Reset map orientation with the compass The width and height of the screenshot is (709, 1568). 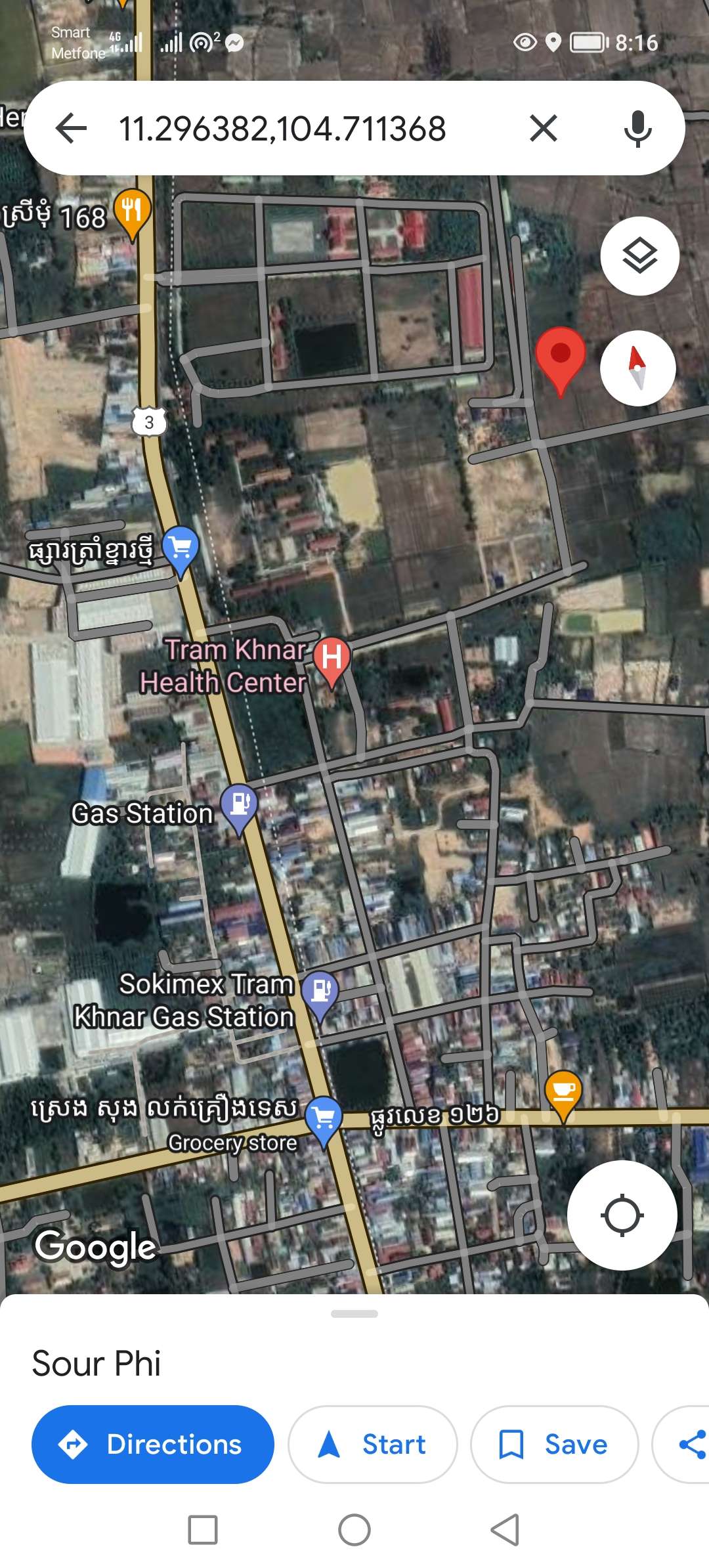click(x=637, y=368)
